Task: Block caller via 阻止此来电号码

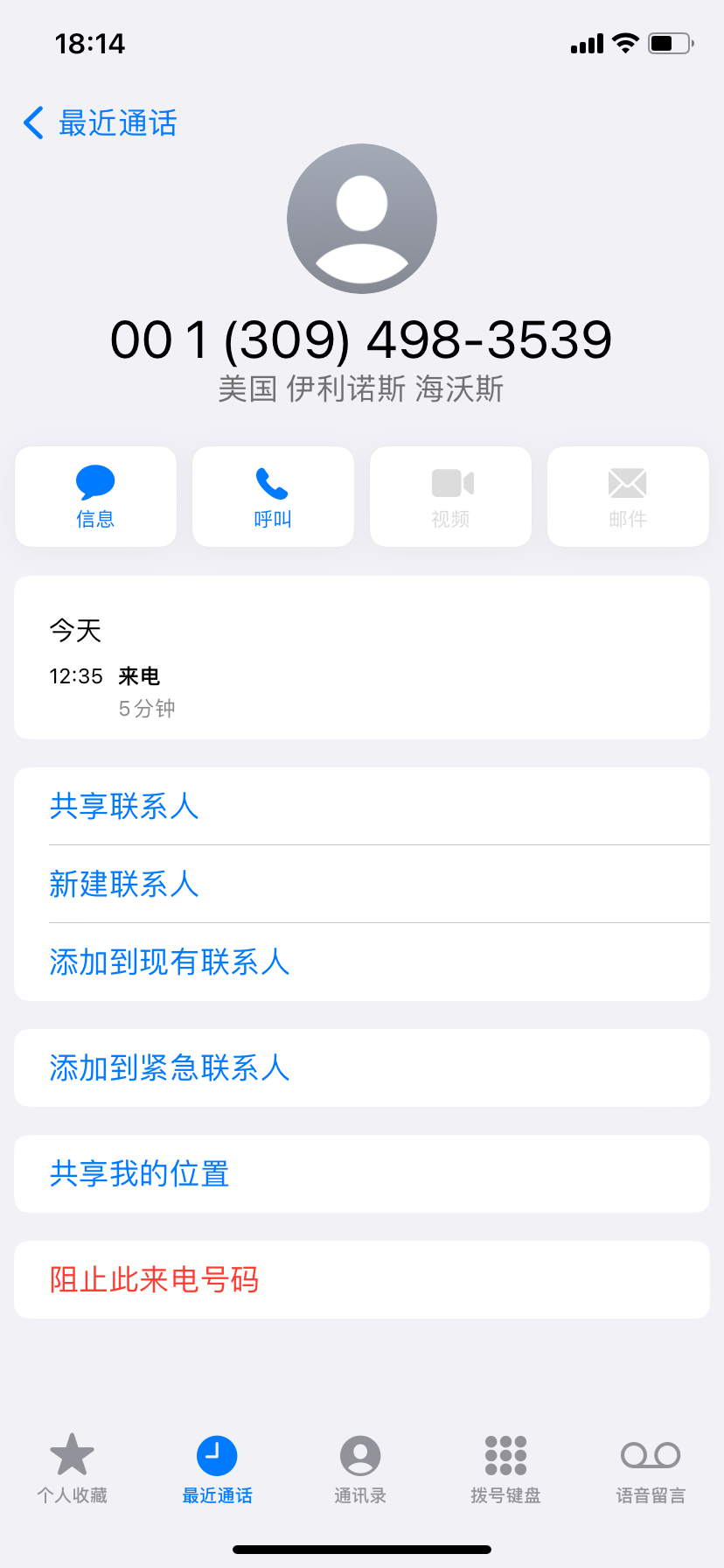Action: coord(362,1280)
